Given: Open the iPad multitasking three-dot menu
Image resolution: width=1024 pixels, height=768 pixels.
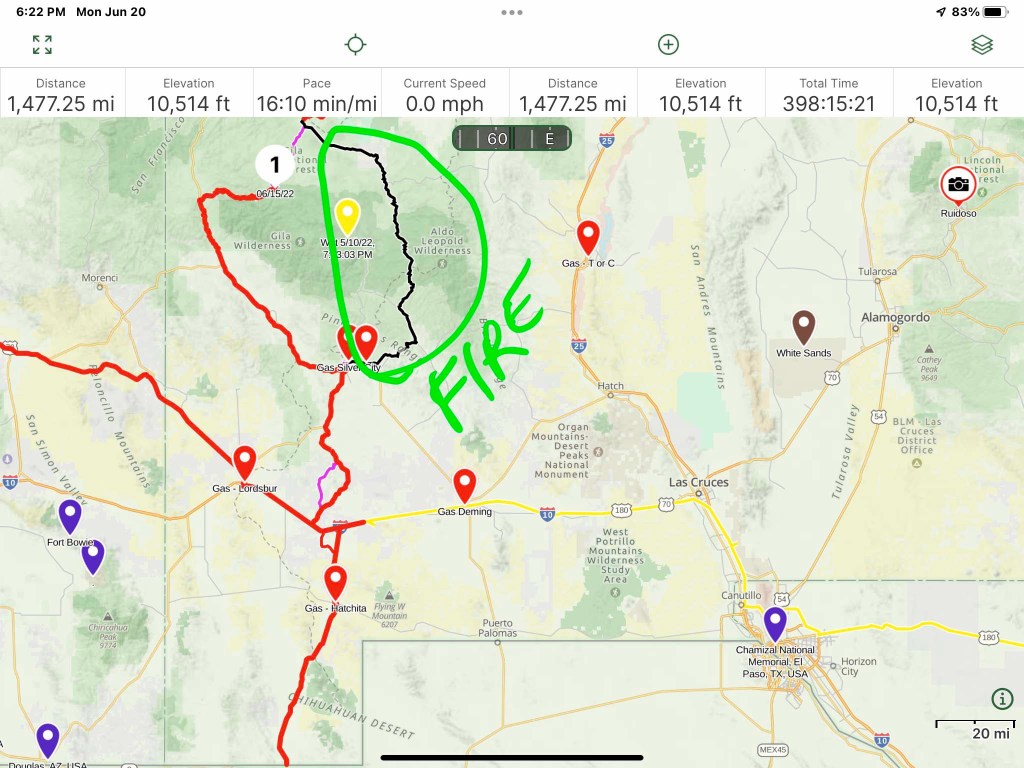Looking at the screenshot, I should click(x=512, y=13).
